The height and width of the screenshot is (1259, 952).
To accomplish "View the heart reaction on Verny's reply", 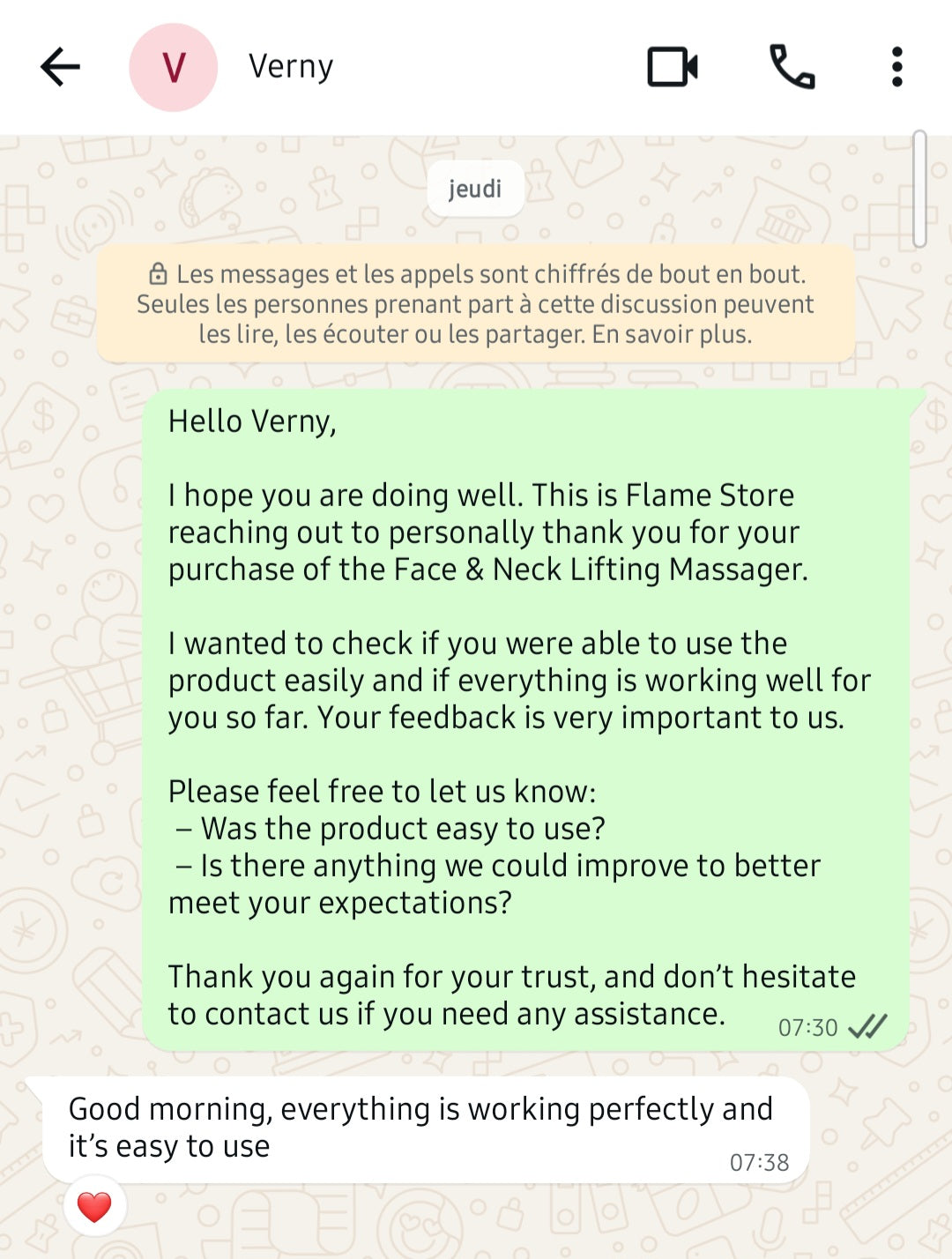I will tap(94, 1206).
